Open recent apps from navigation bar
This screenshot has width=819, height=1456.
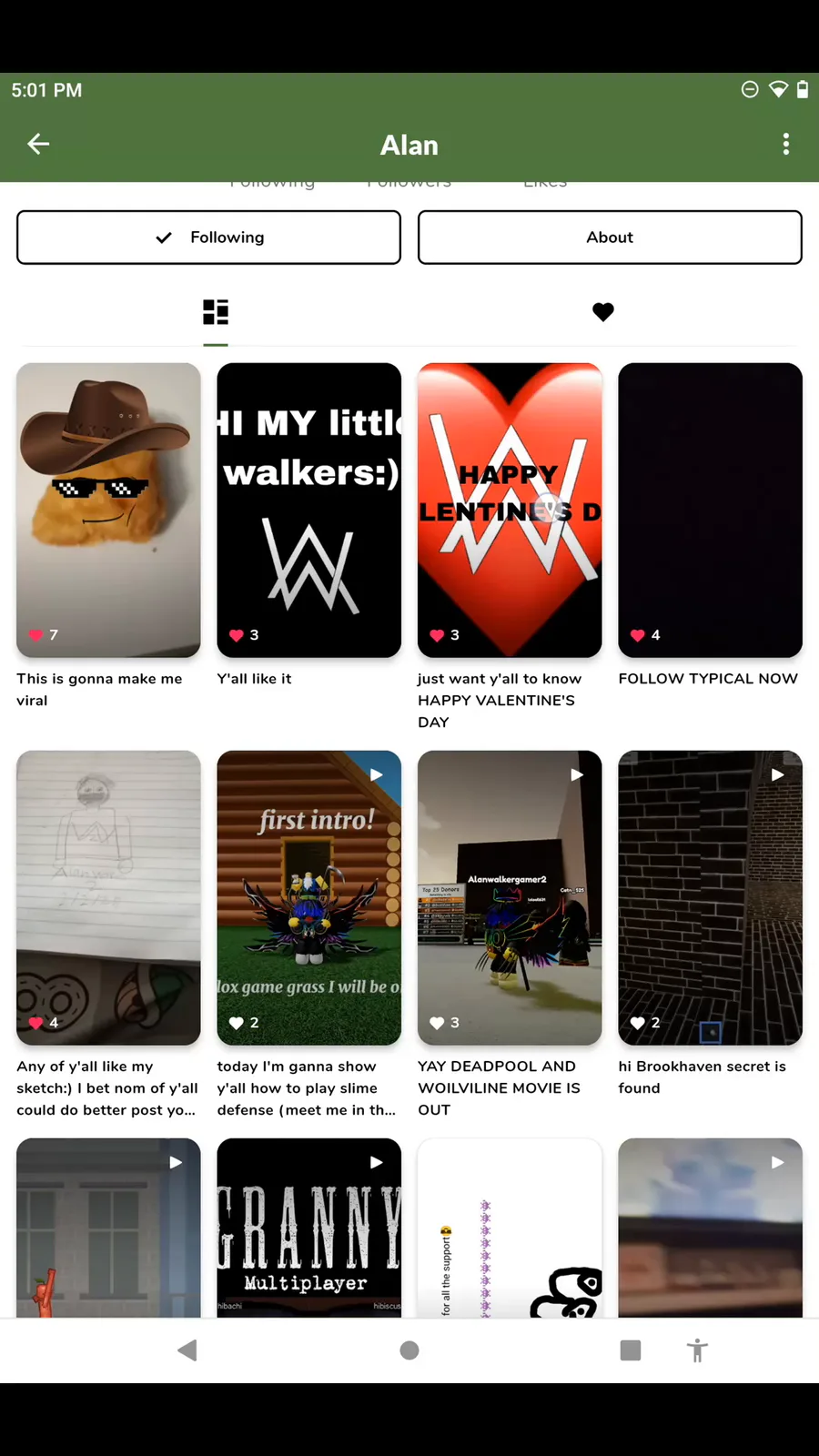point(630,1350)
